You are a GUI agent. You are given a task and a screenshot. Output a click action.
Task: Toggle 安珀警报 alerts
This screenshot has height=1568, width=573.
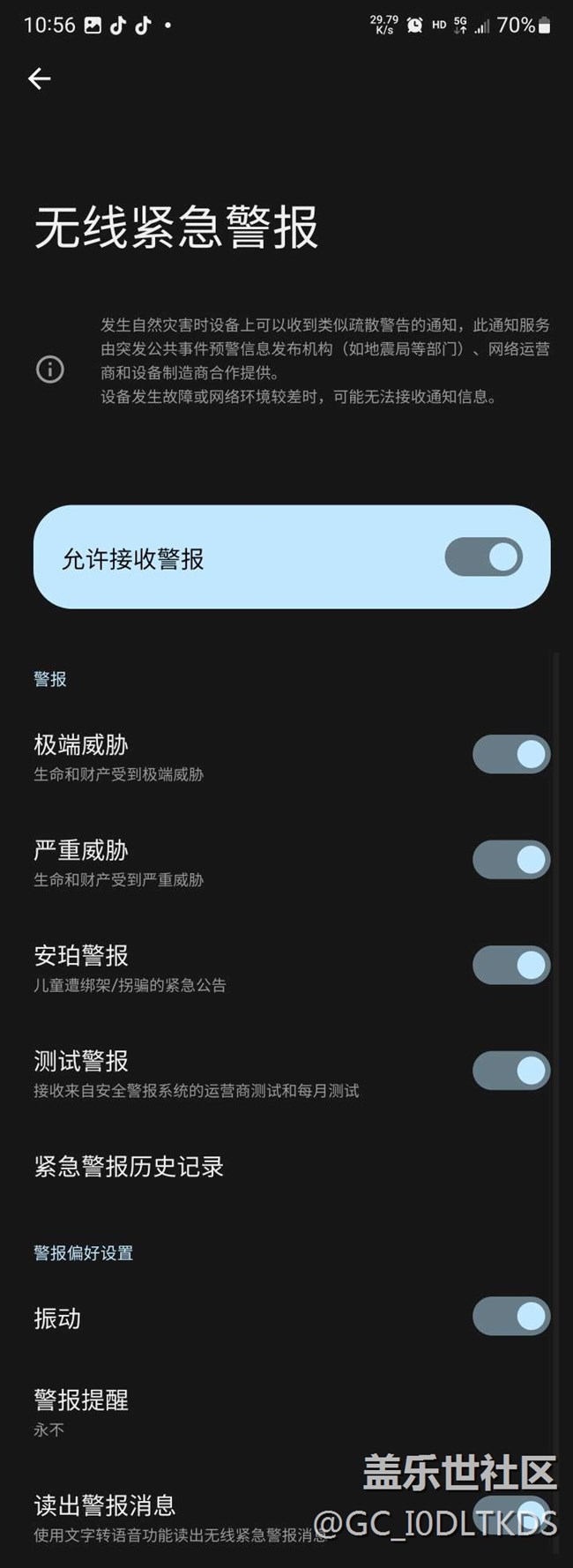[x=511, y=966]
